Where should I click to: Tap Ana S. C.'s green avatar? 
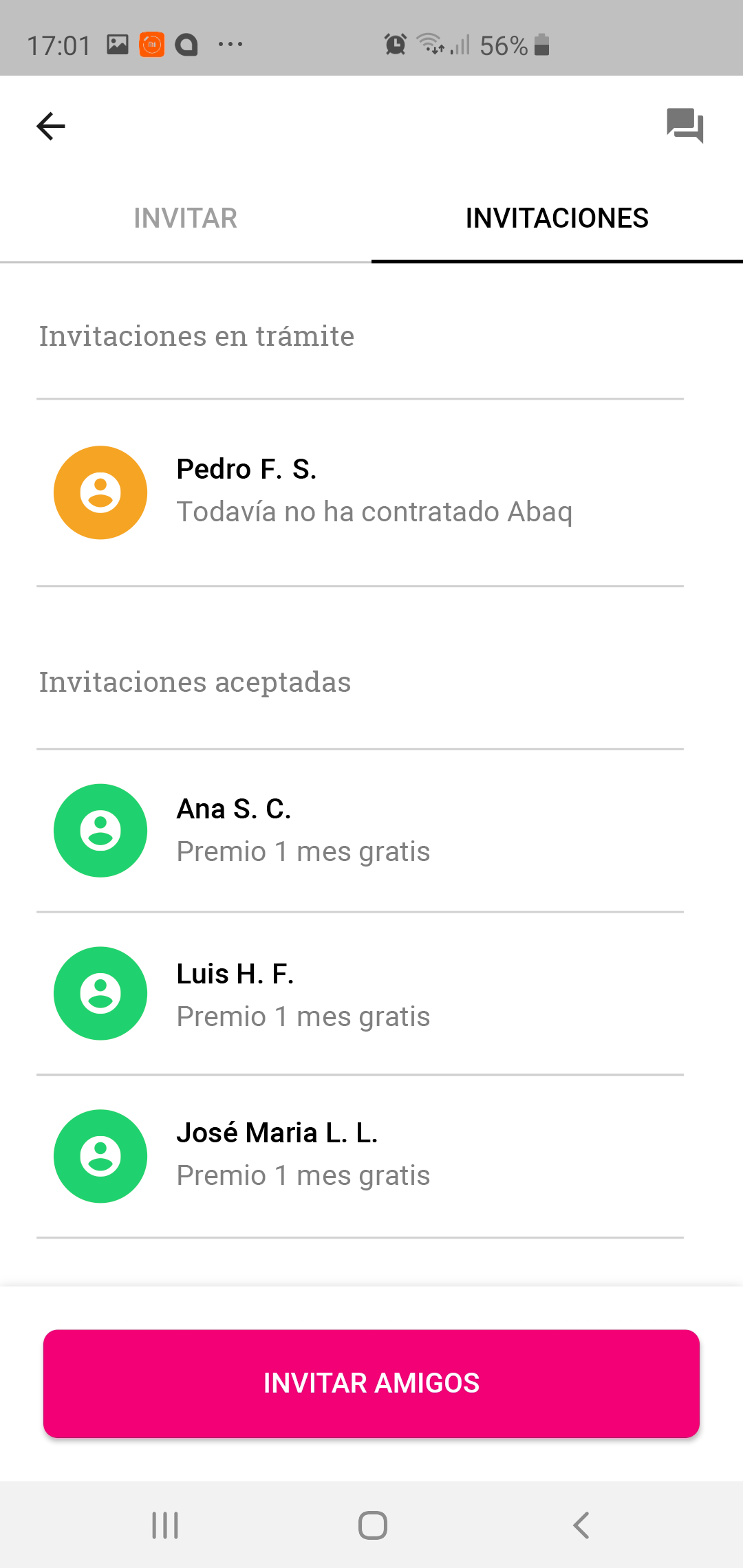[x=100, y=831]
